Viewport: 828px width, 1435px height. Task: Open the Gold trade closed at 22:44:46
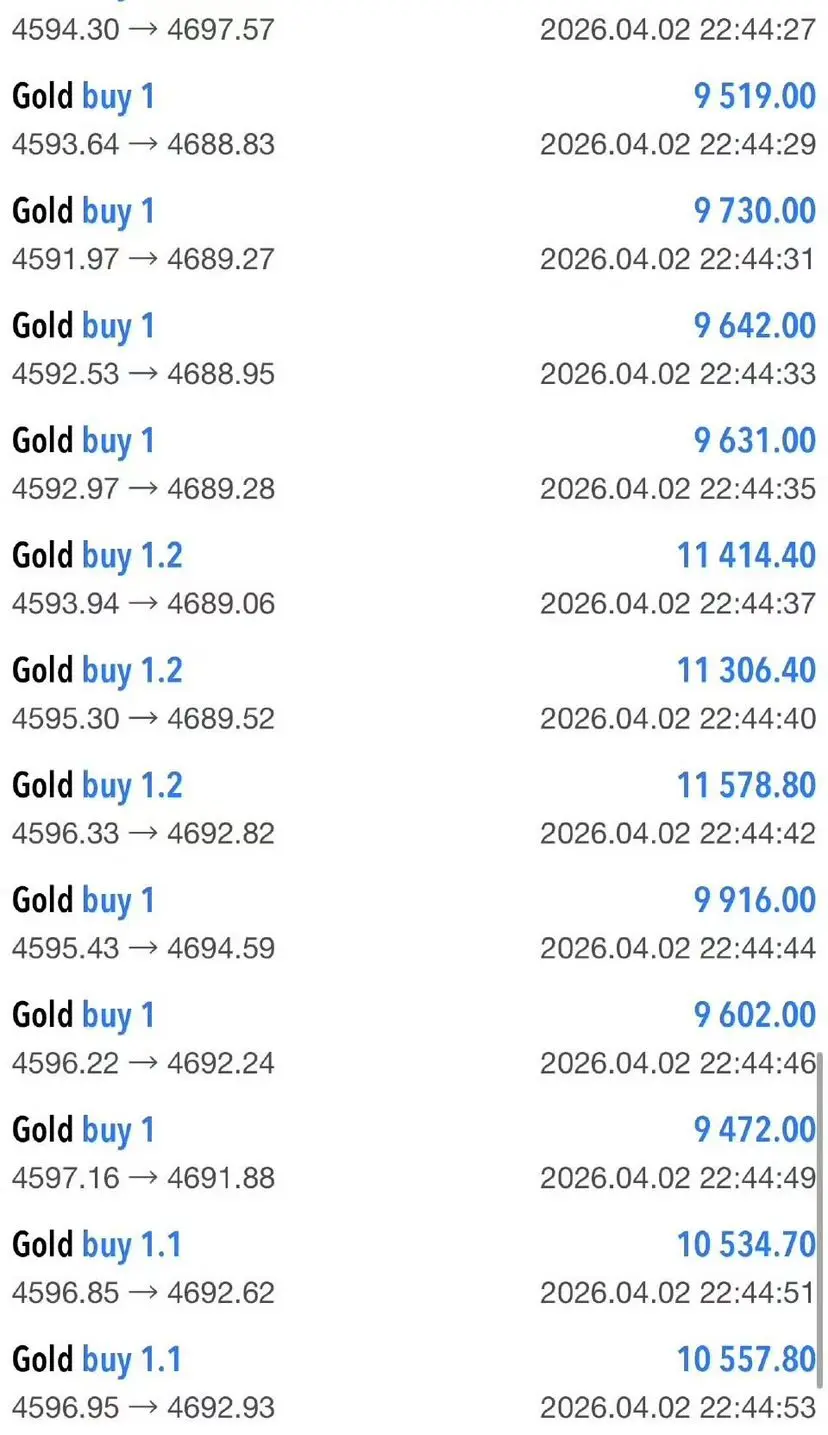(414, 1040)
